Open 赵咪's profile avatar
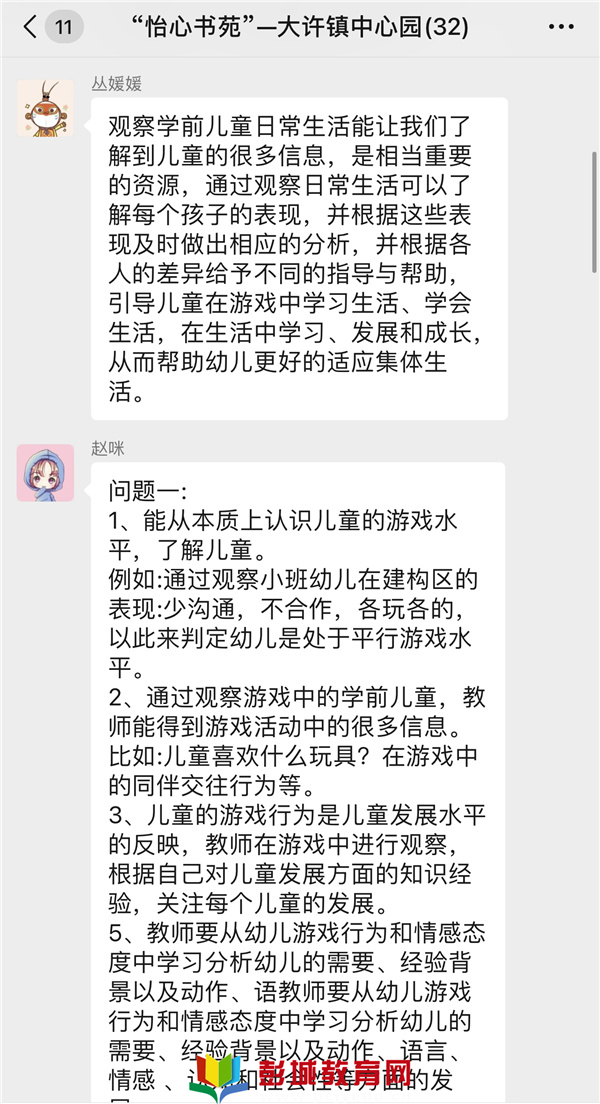Screen dimensions: 600x1104 pyautogui.click(x=46, y=472)
